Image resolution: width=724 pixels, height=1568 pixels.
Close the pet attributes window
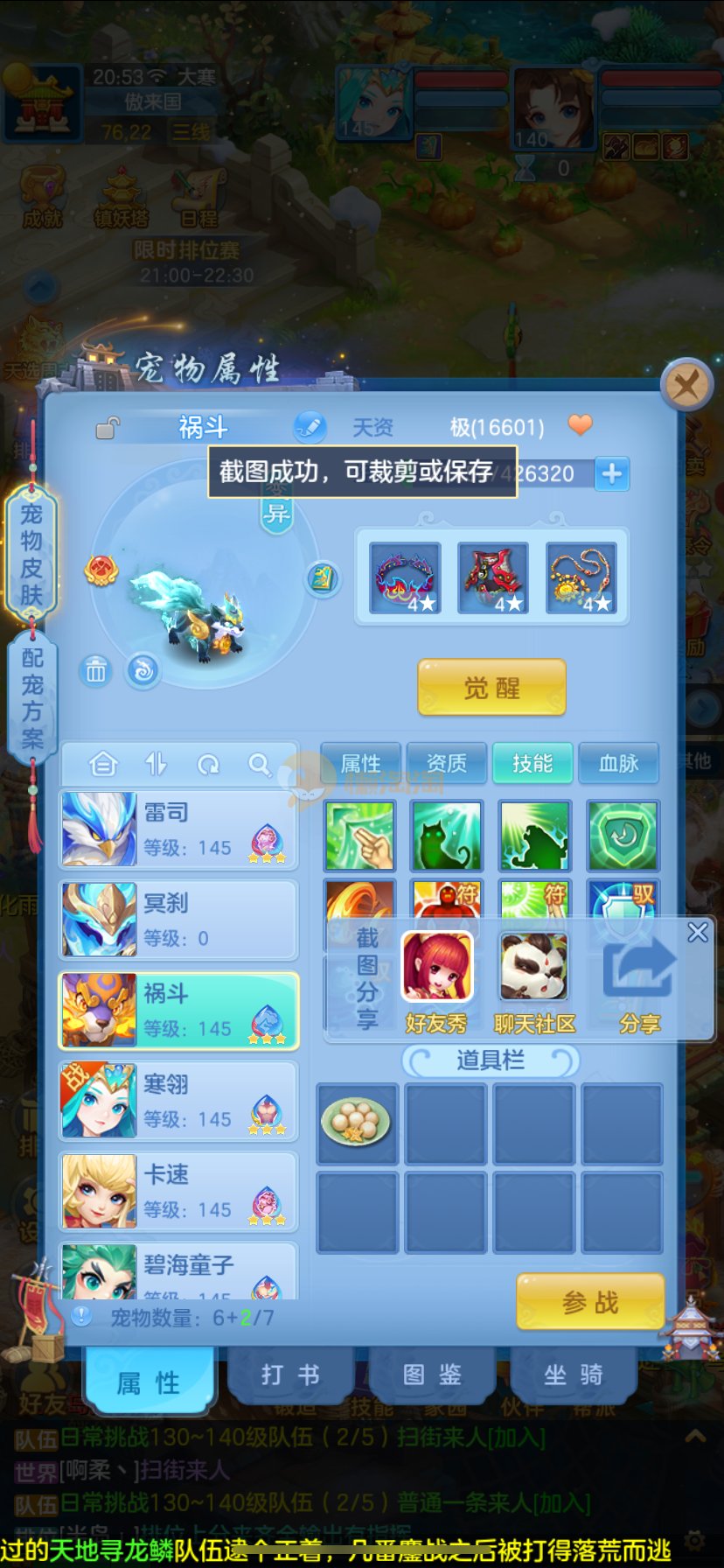click(x=686, y=383)
